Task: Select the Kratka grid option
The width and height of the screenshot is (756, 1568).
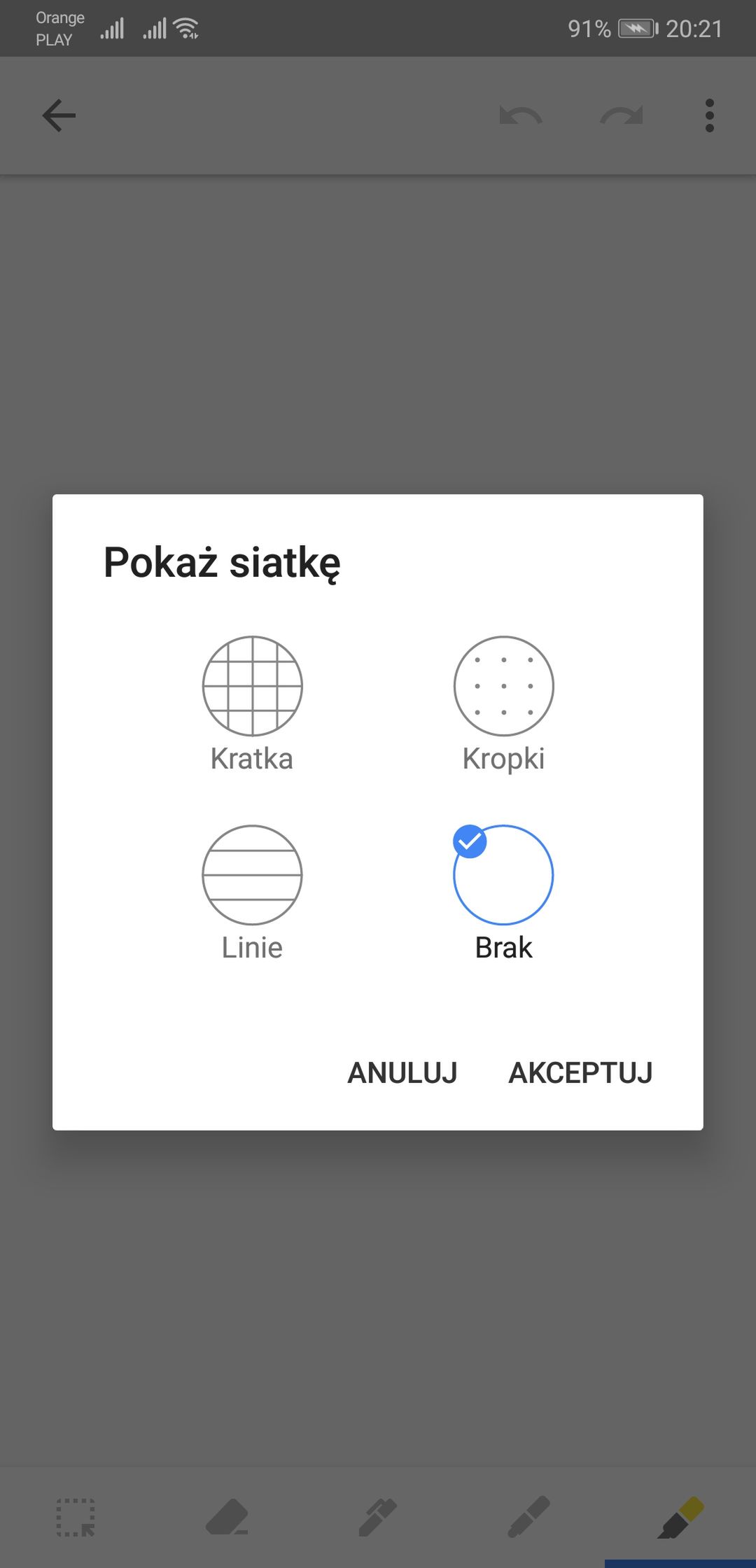Action: tap(252, 704)
